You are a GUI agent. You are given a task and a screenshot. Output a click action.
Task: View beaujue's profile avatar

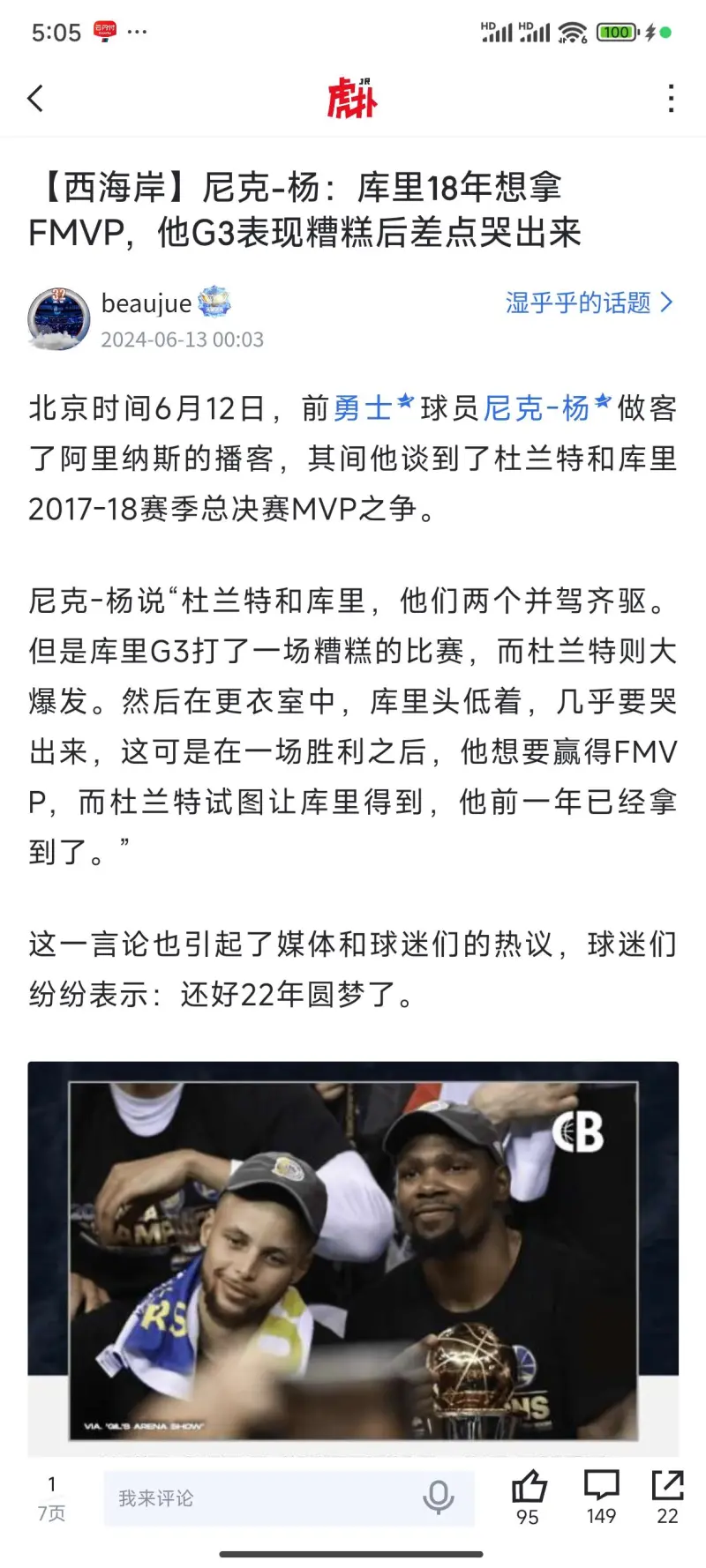point(59,318)
